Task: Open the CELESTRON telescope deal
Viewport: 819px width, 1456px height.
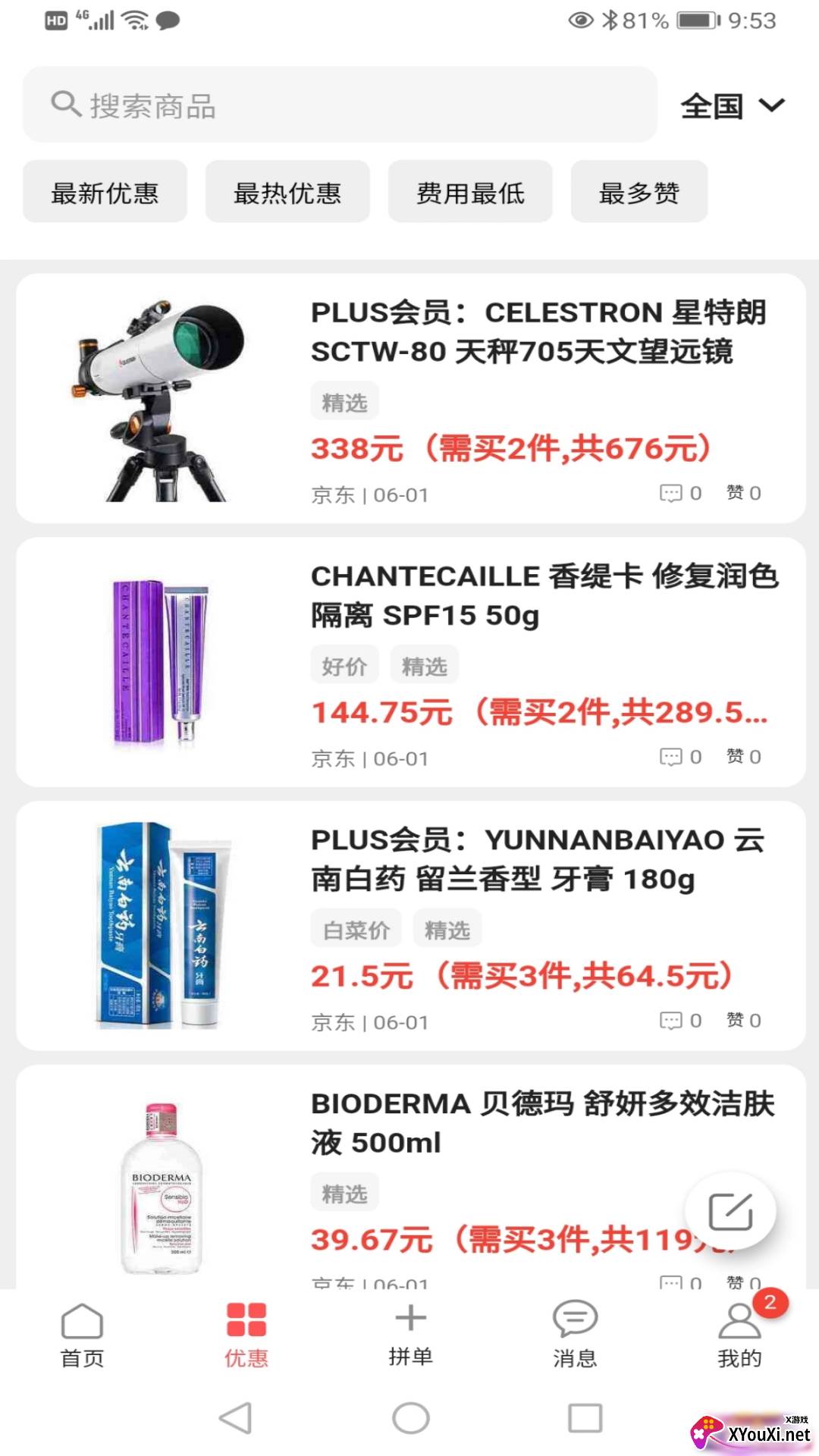Action: pyautogui.click(x=538, y=332)
